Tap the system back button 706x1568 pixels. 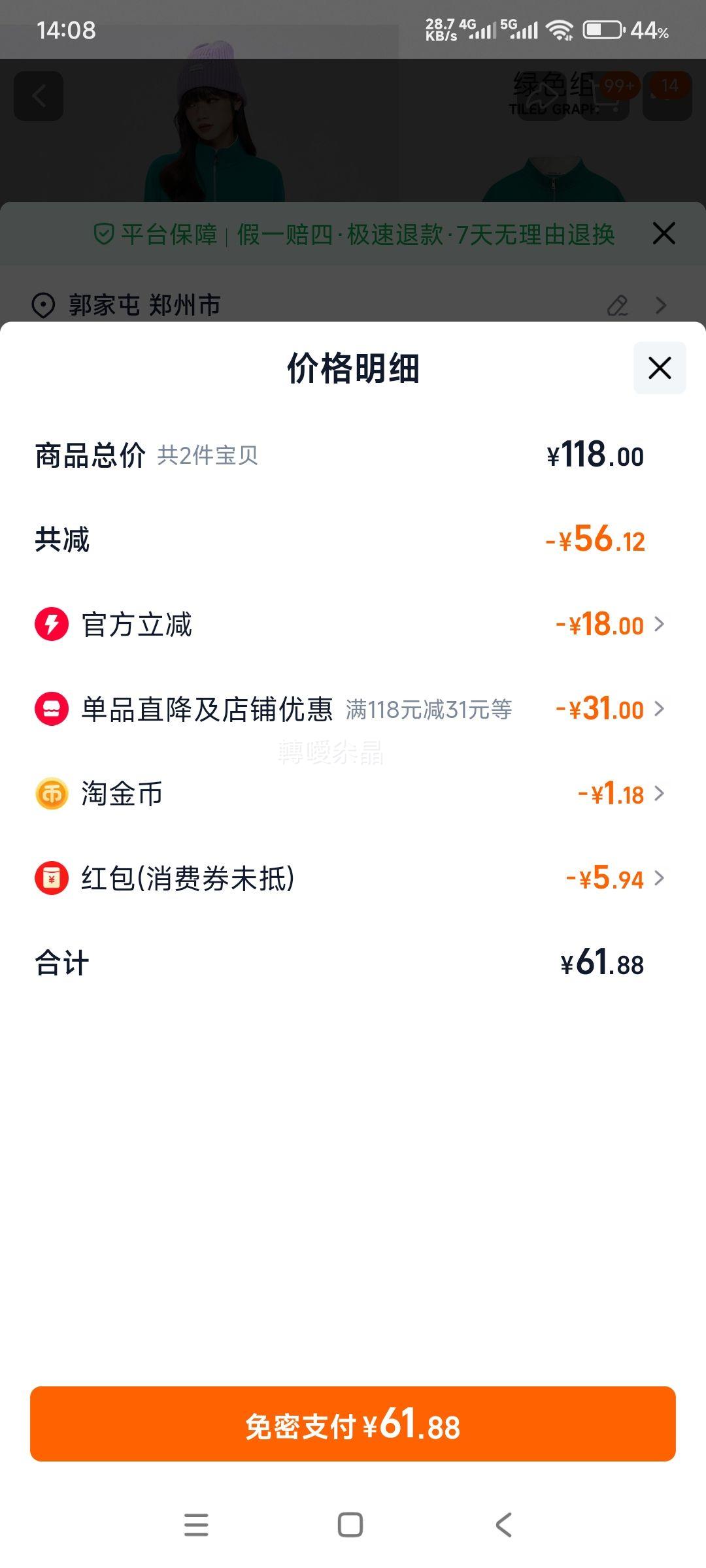click(x=503, y=1525)
